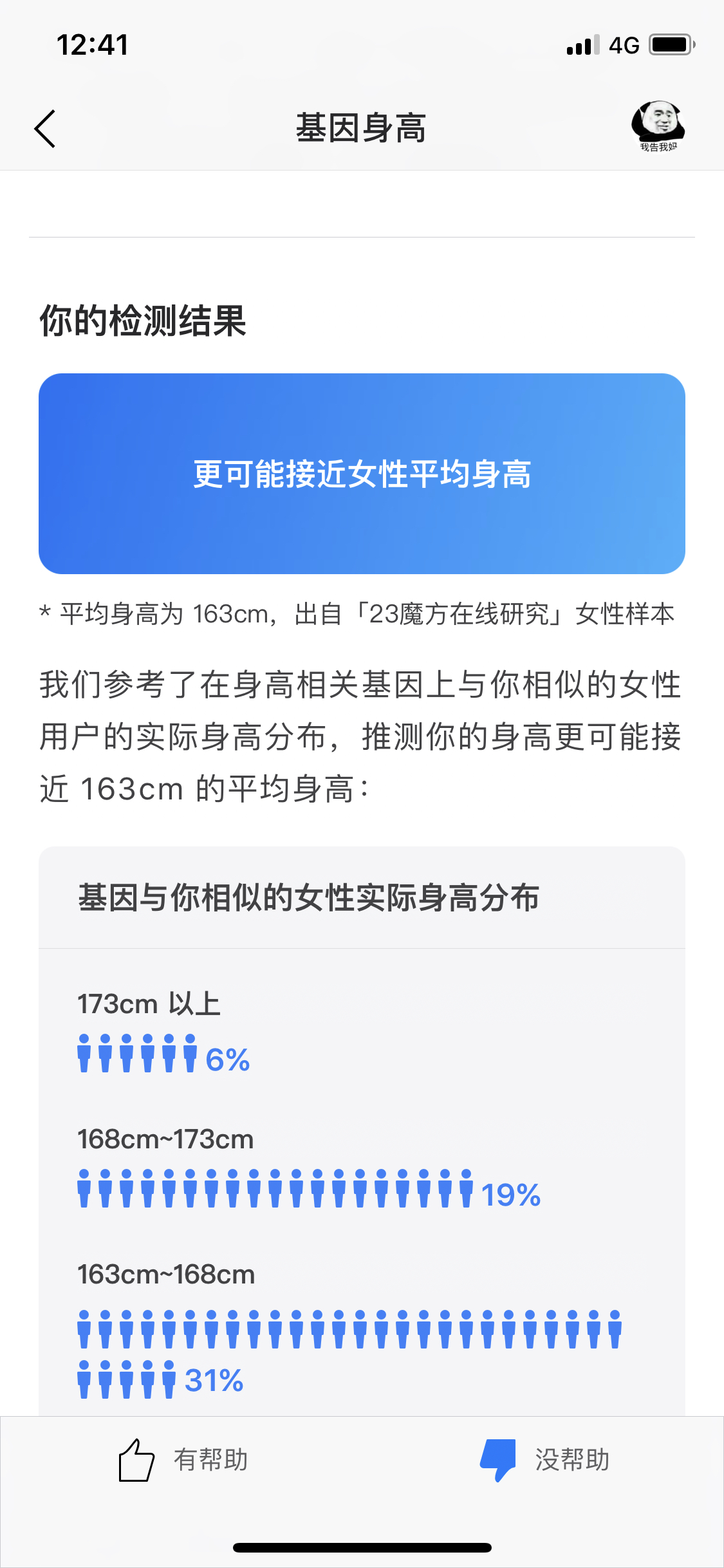Open the panda profile avatar
This screenshot has height=1568, width=724.
(658, 126)
